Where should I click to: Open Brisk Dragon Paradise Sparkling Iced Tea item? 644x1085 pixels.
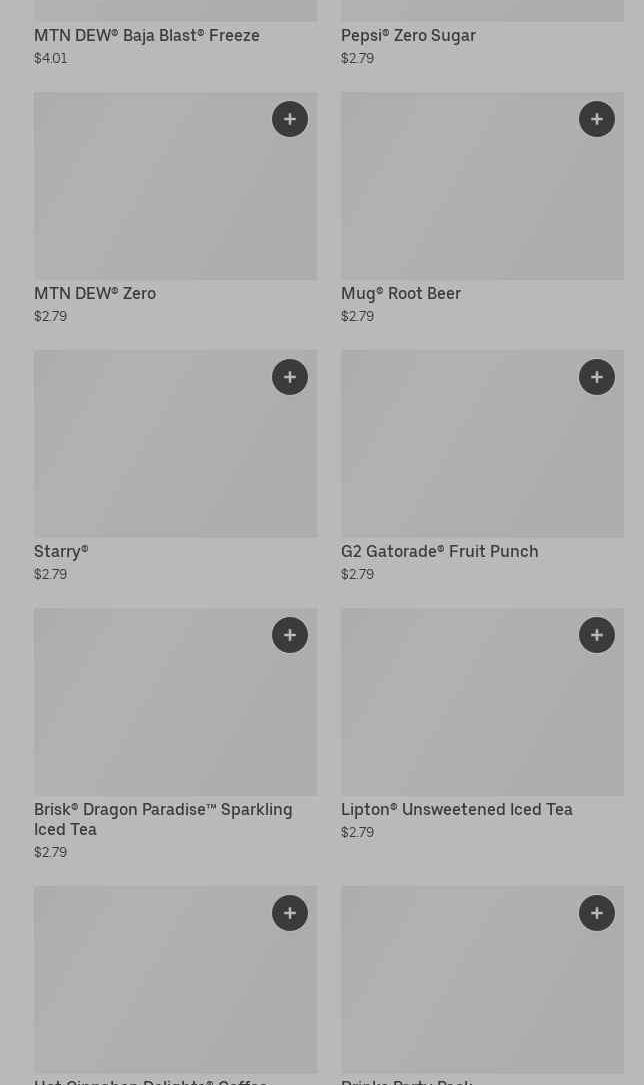click(150, 715)
